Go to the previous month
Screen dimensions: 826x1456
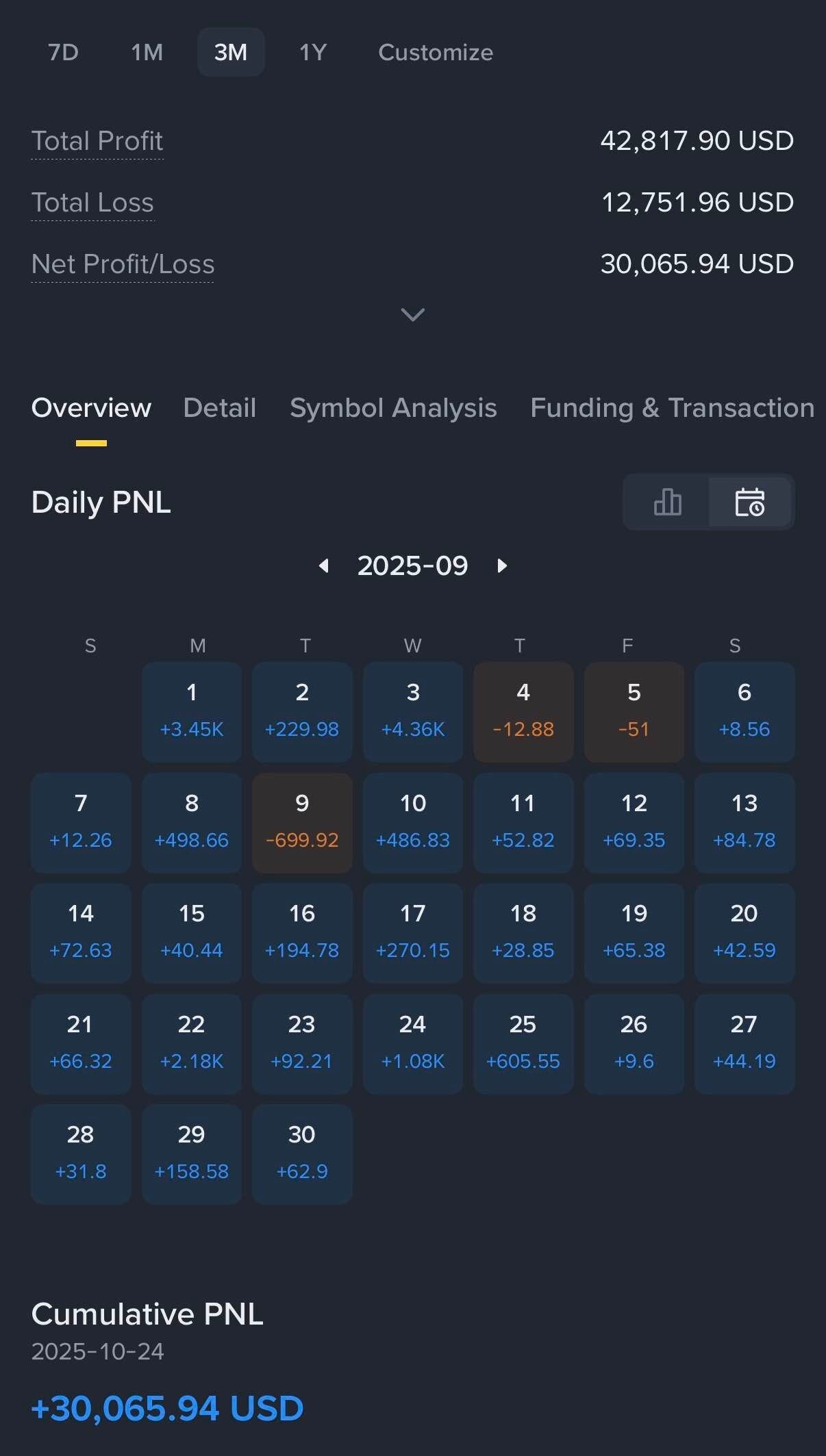coord(324,566)
